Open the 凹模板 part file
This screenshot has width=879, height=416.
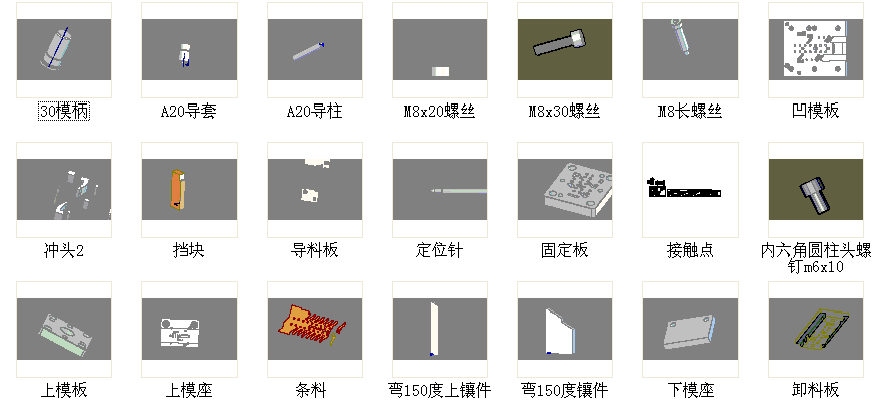tap(815, 49)
